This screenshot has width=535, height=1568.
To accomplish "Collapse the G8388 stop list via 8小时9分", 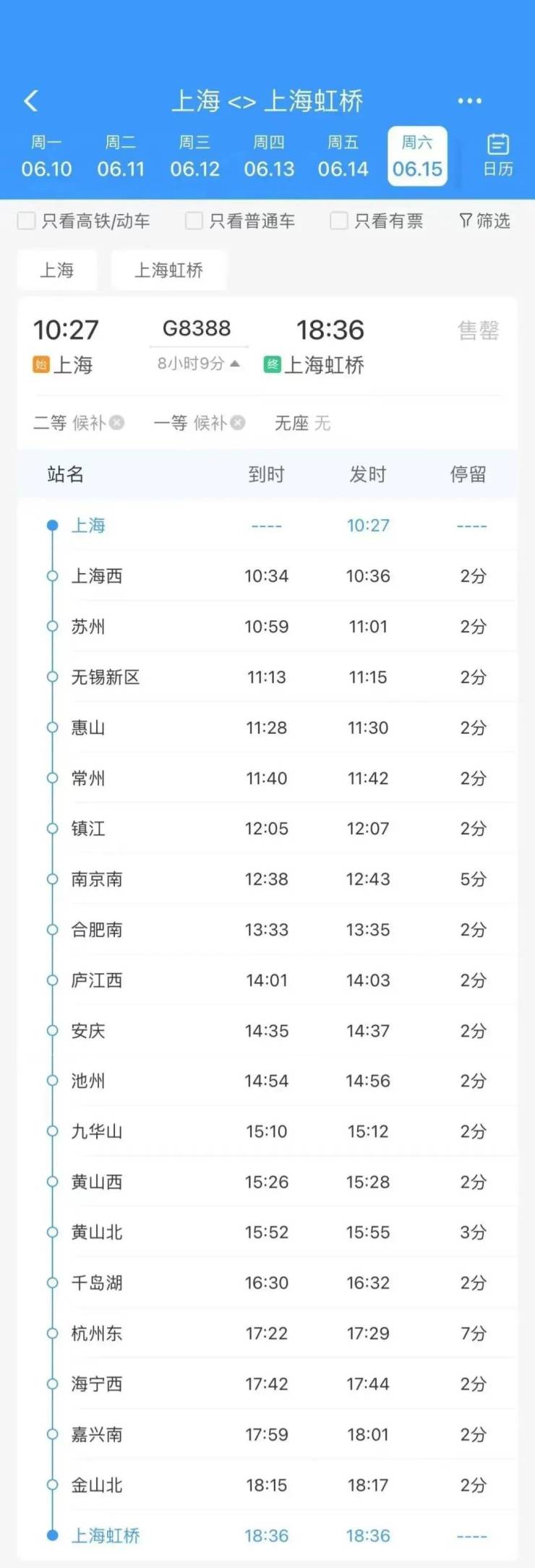I will coord(198,363).
